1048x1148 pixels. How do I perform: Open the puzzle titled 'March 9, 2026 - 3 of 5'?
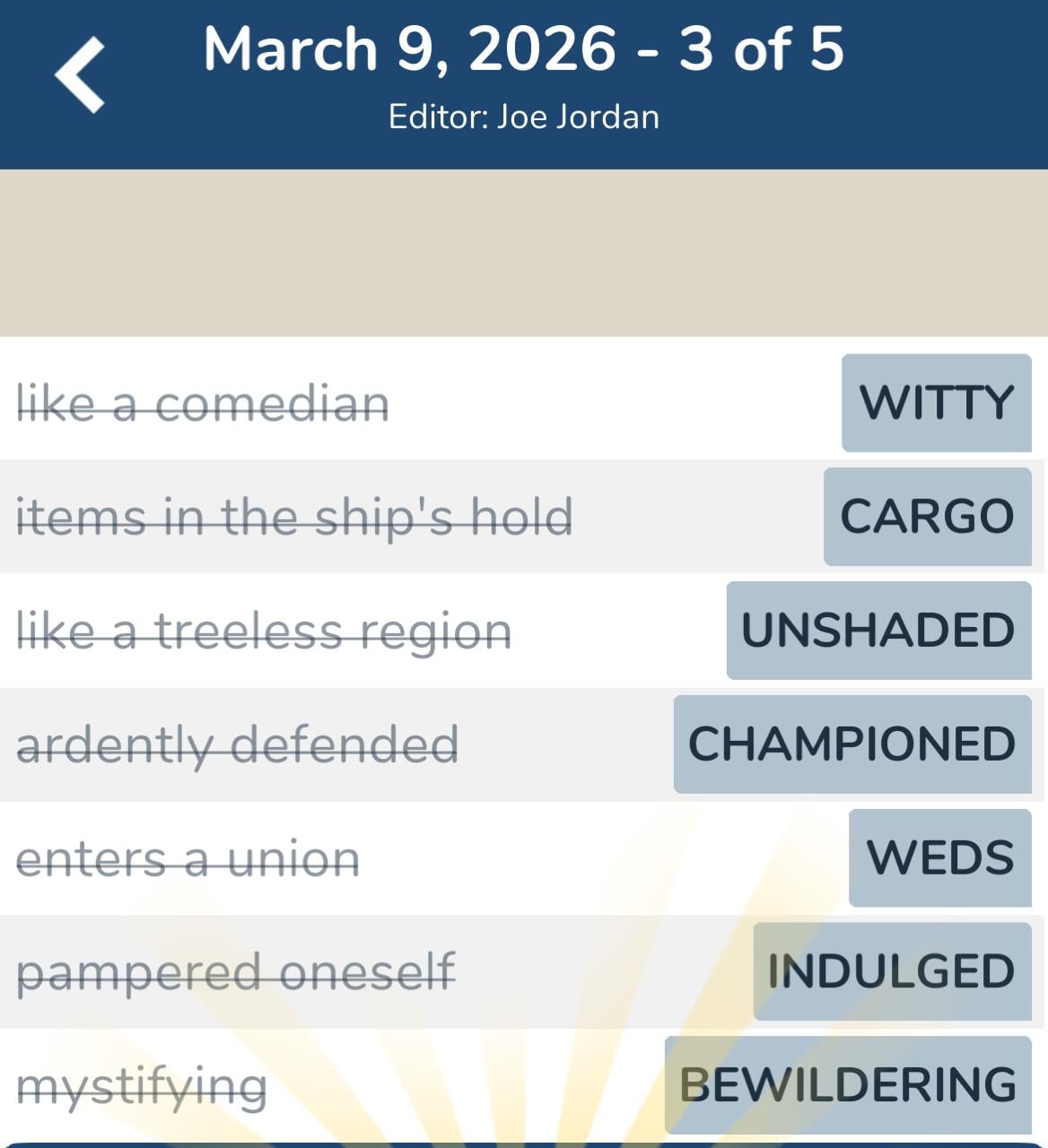pos(524,49)
